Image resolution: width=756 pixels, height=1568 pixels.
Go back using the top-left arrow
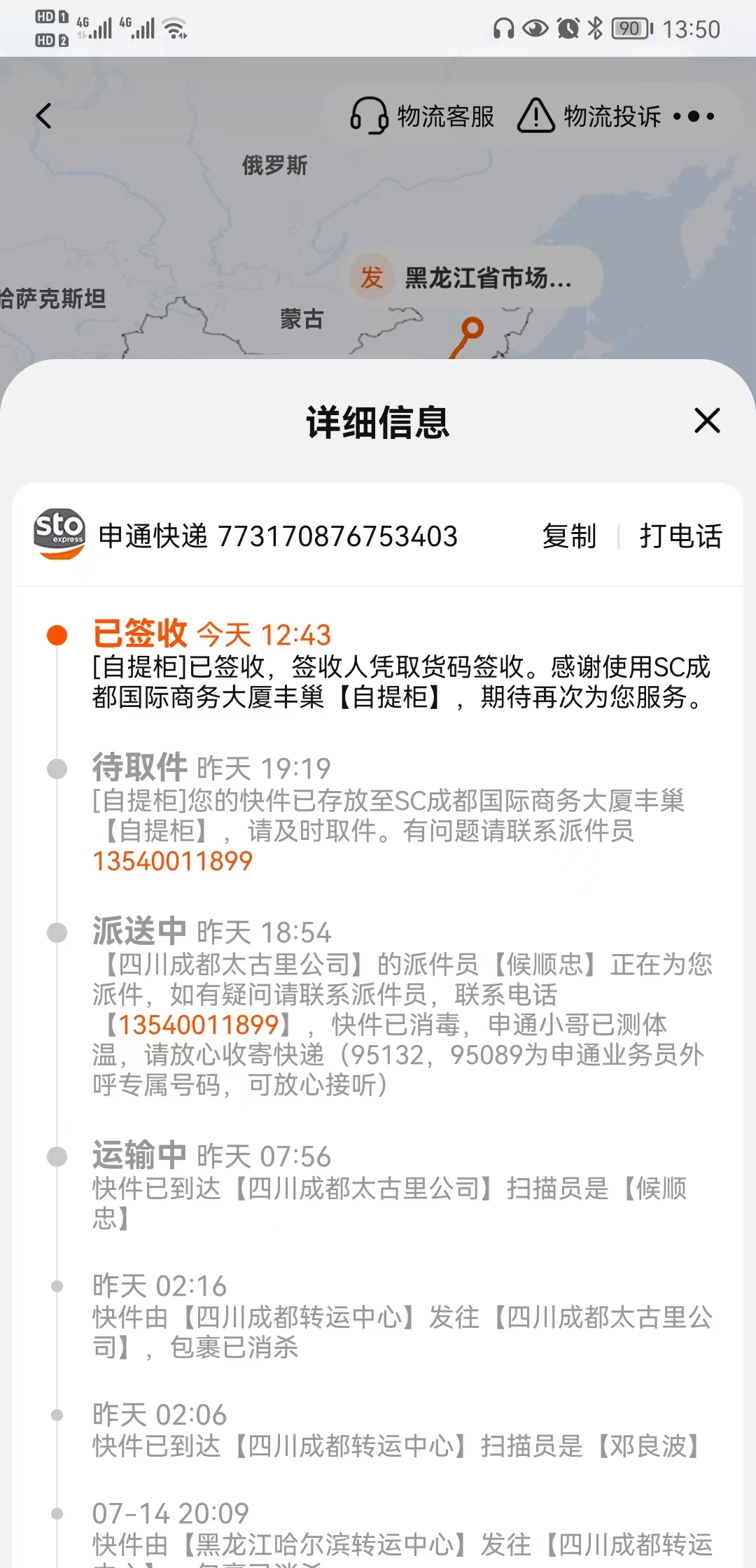pos(43,116)
